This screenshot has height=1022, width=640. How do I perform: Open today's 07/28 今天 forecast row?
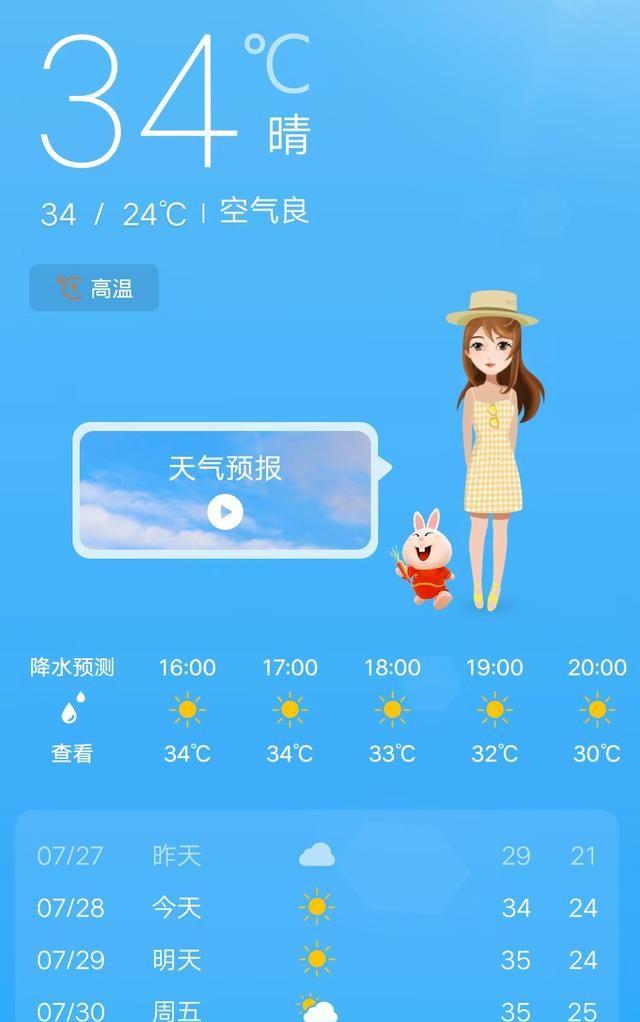(x=316, y=908)
